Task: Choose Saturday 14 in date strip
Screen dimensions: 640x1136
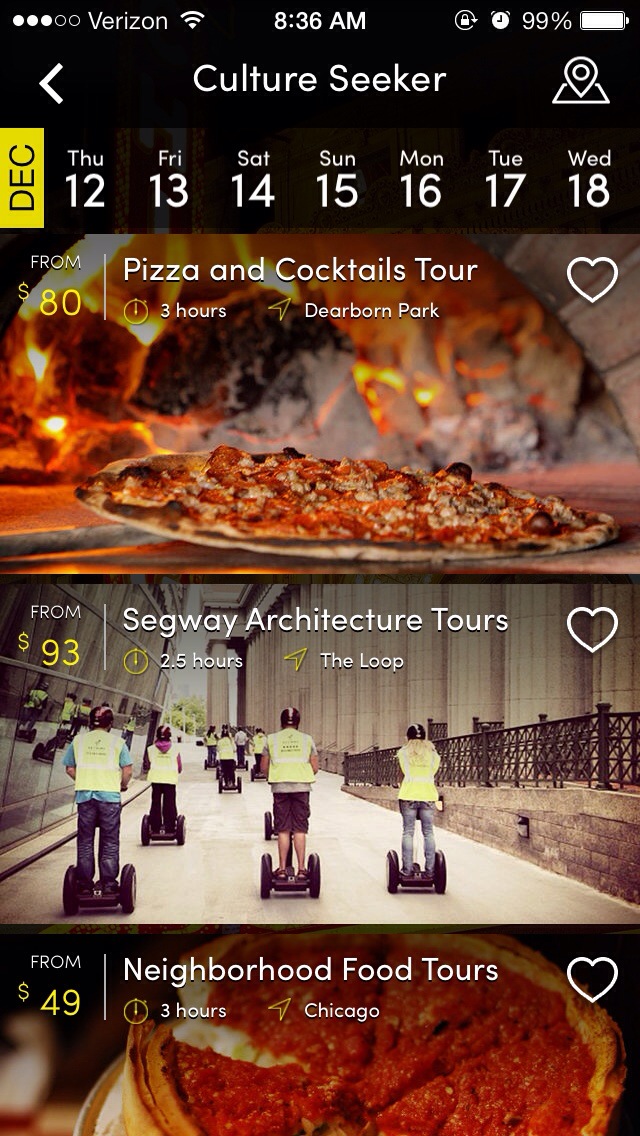Action: 253,179
